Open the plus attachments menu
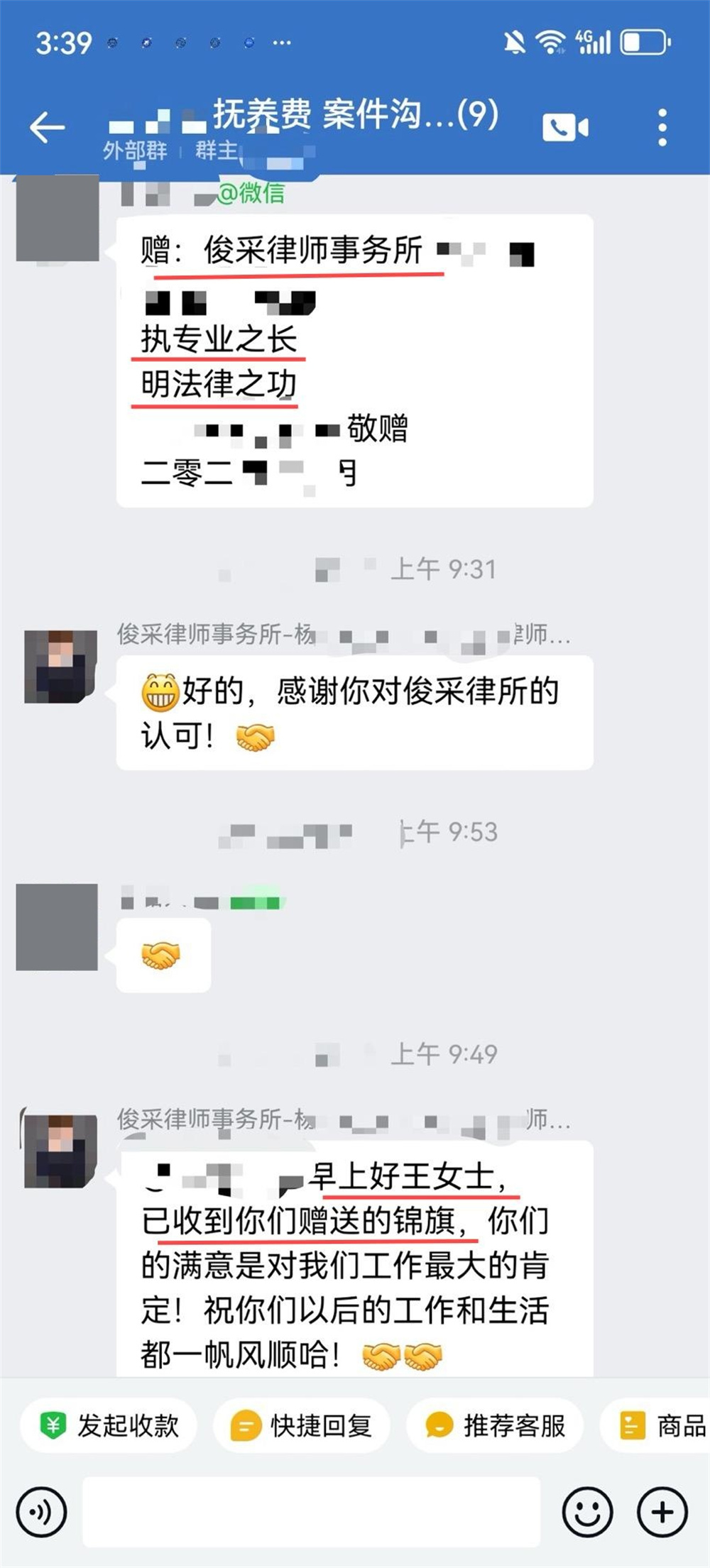This screenshot has width=710, height=1568. click(662, 1513)
